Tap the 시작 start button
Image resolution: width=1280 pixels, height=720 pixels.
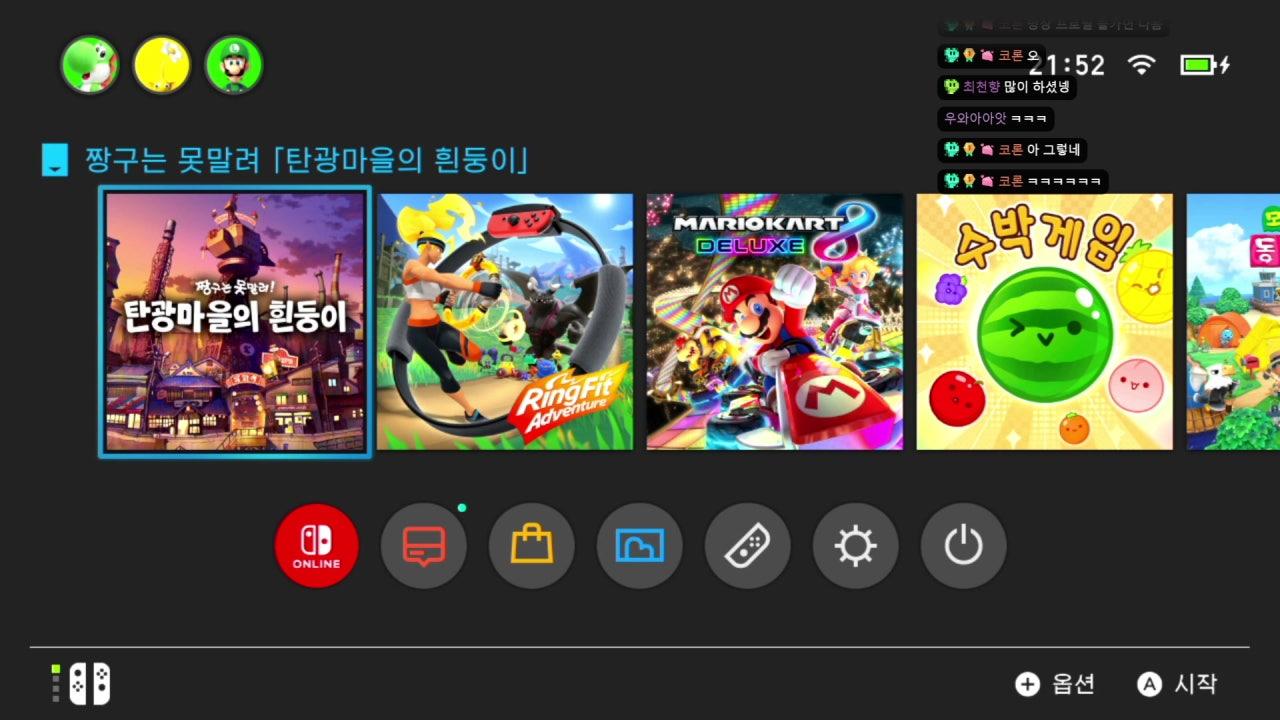[1178, 684]
